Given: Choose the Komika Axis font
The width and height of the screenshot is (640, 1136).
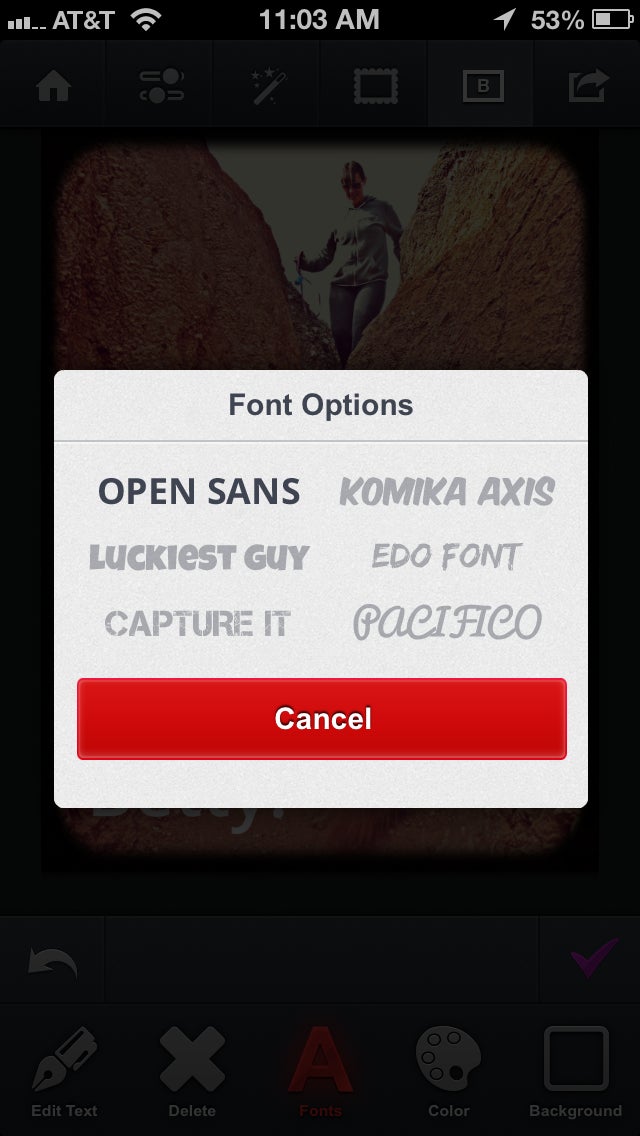Looking at the screenshot, I should point(446,491).
